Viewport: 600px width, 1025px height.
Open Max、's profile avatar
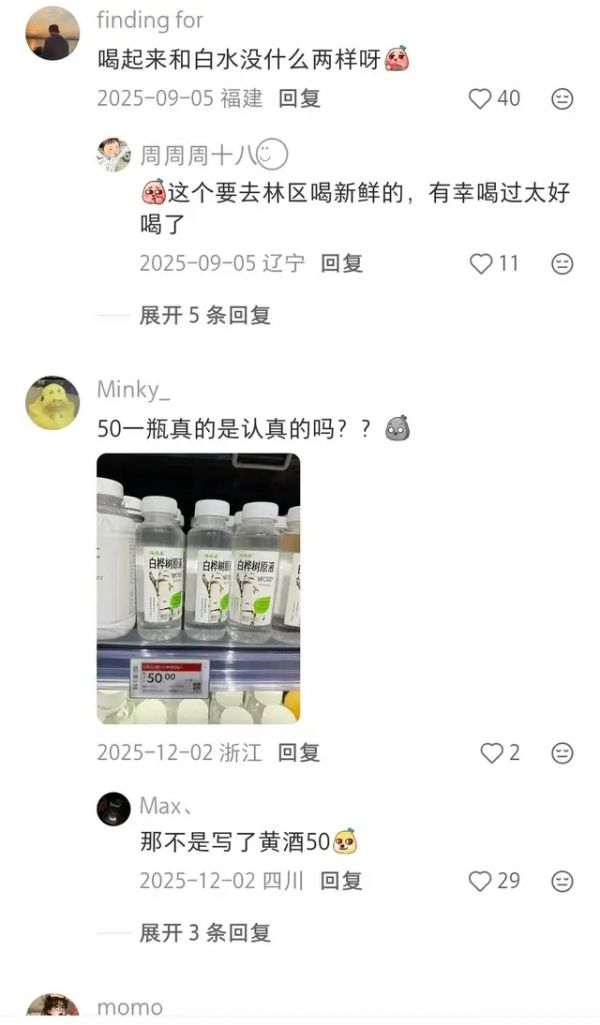click(114, 809)
